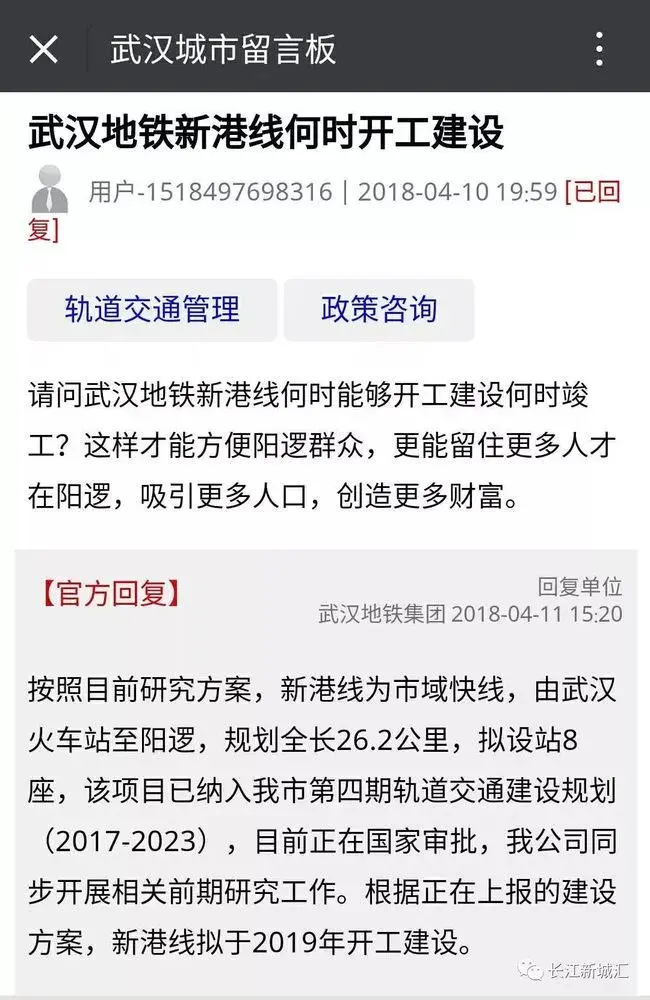Open the user avatar profile
The width and height of the screenshot is (650, 1000).
[x=49, y=190]
